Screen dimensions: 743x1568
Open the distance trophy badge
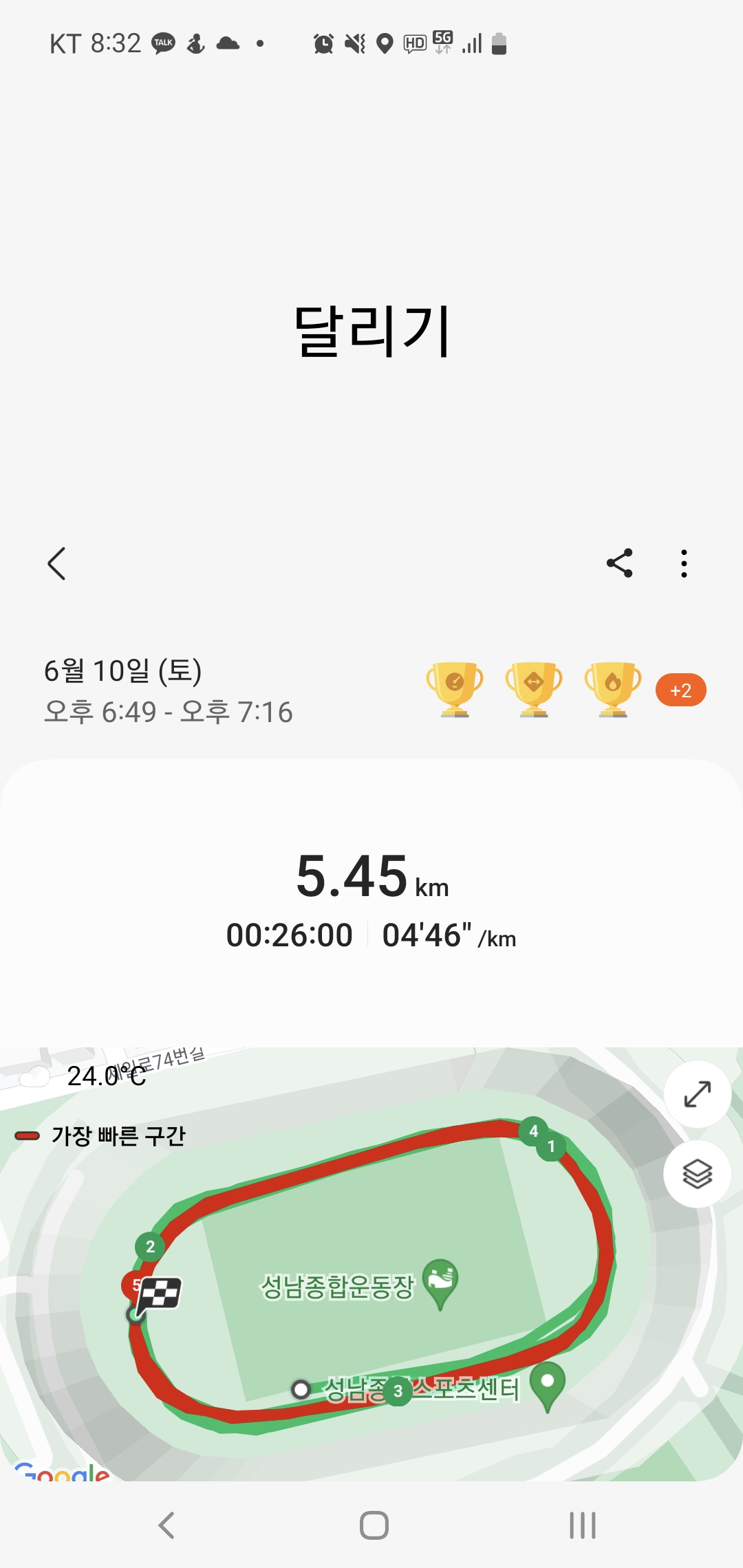[534, 689]
